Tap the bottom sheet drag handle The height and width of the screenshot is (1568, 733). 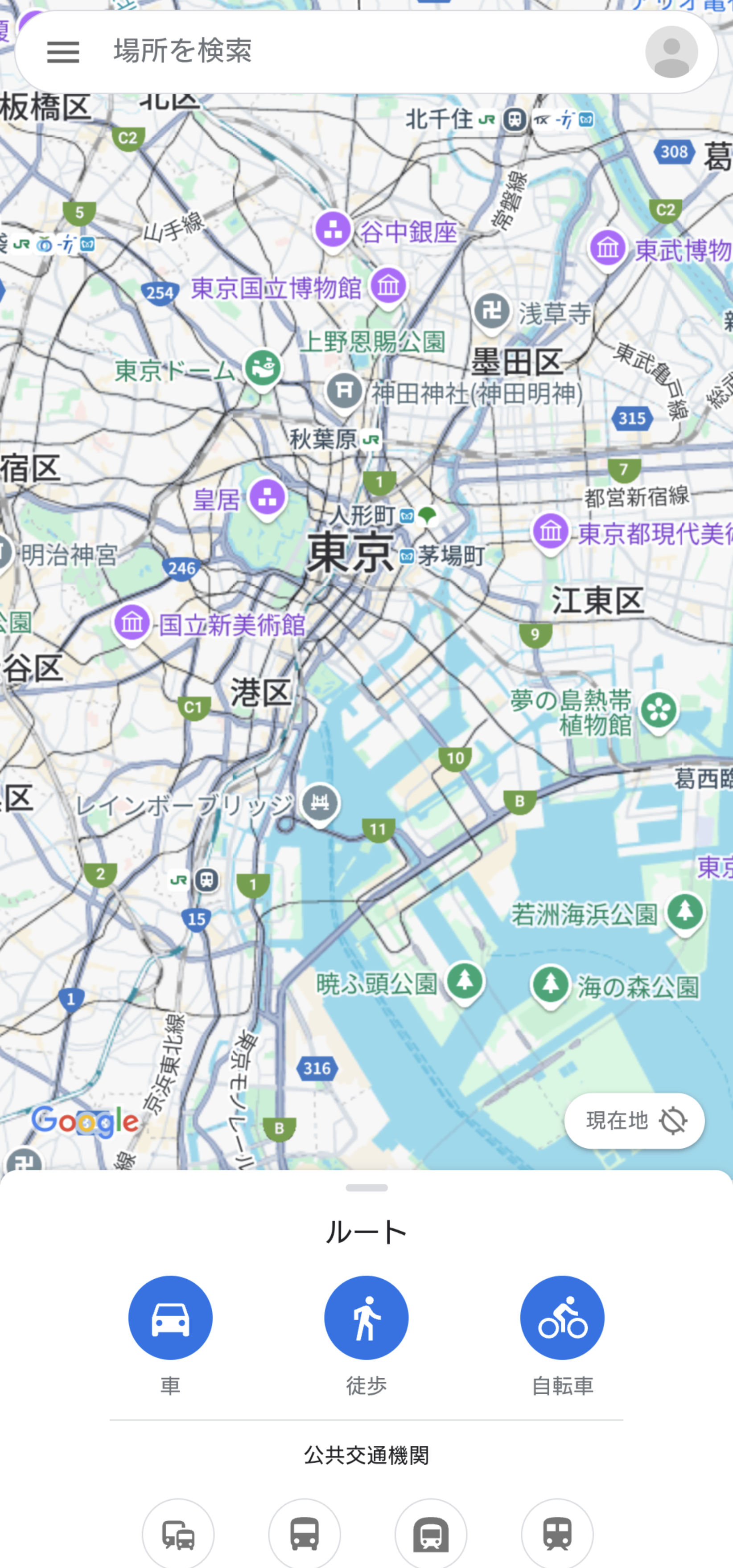(366, 1187)
